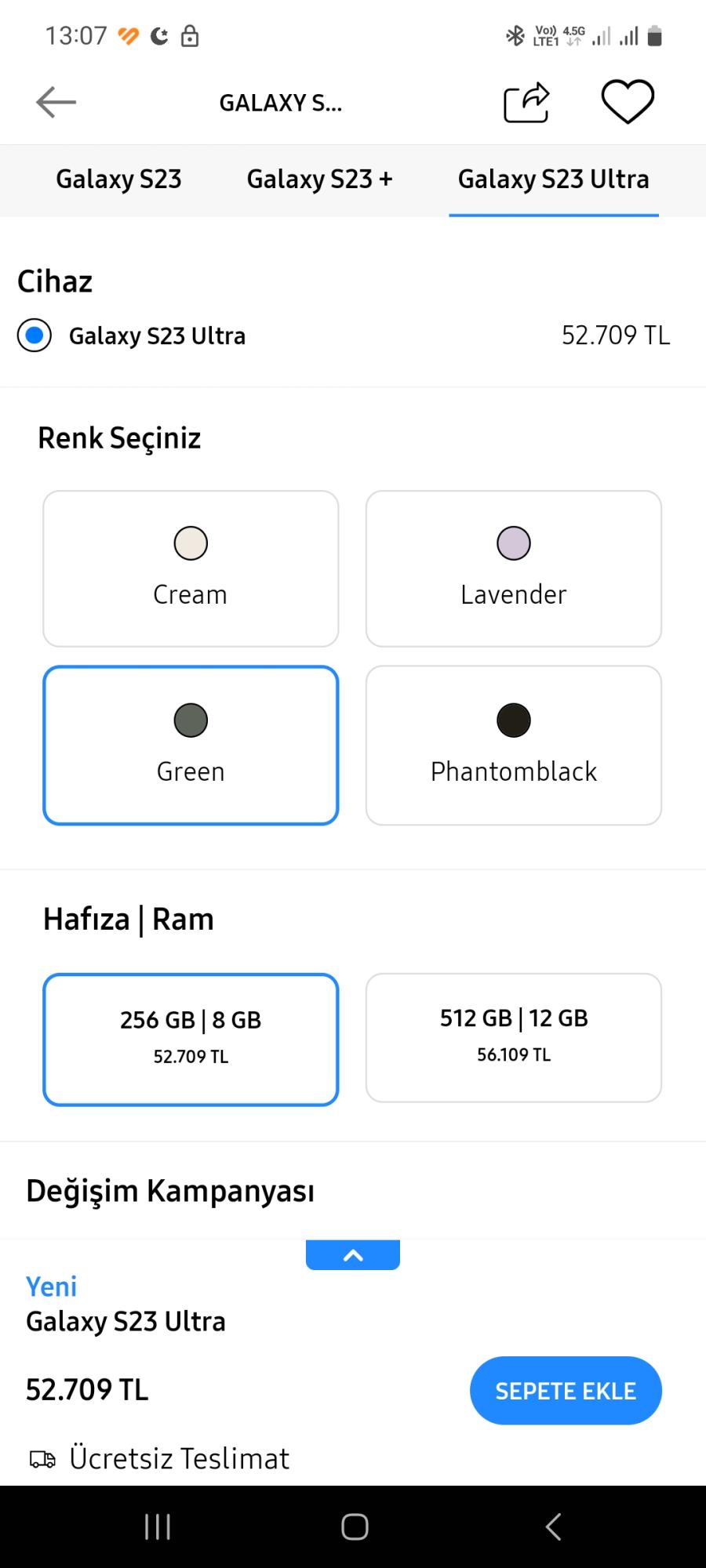Viewport: 706px width, 1568px height.
Task: Tap the device back key in navigation bar
Action: (553, 1526)
